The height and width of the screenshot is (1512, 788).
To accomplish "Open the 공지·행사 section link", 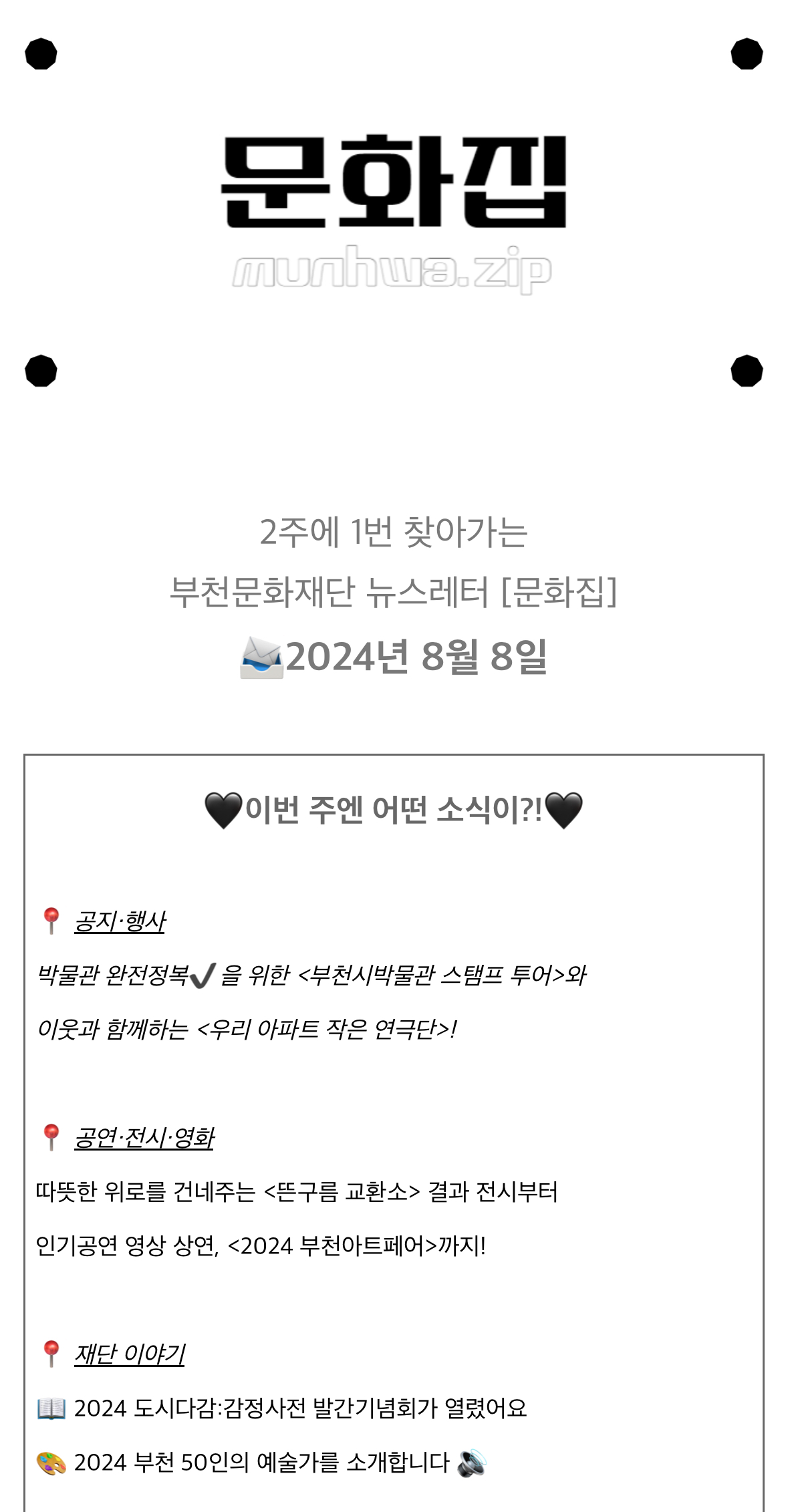I will click(x=119, y=921).
